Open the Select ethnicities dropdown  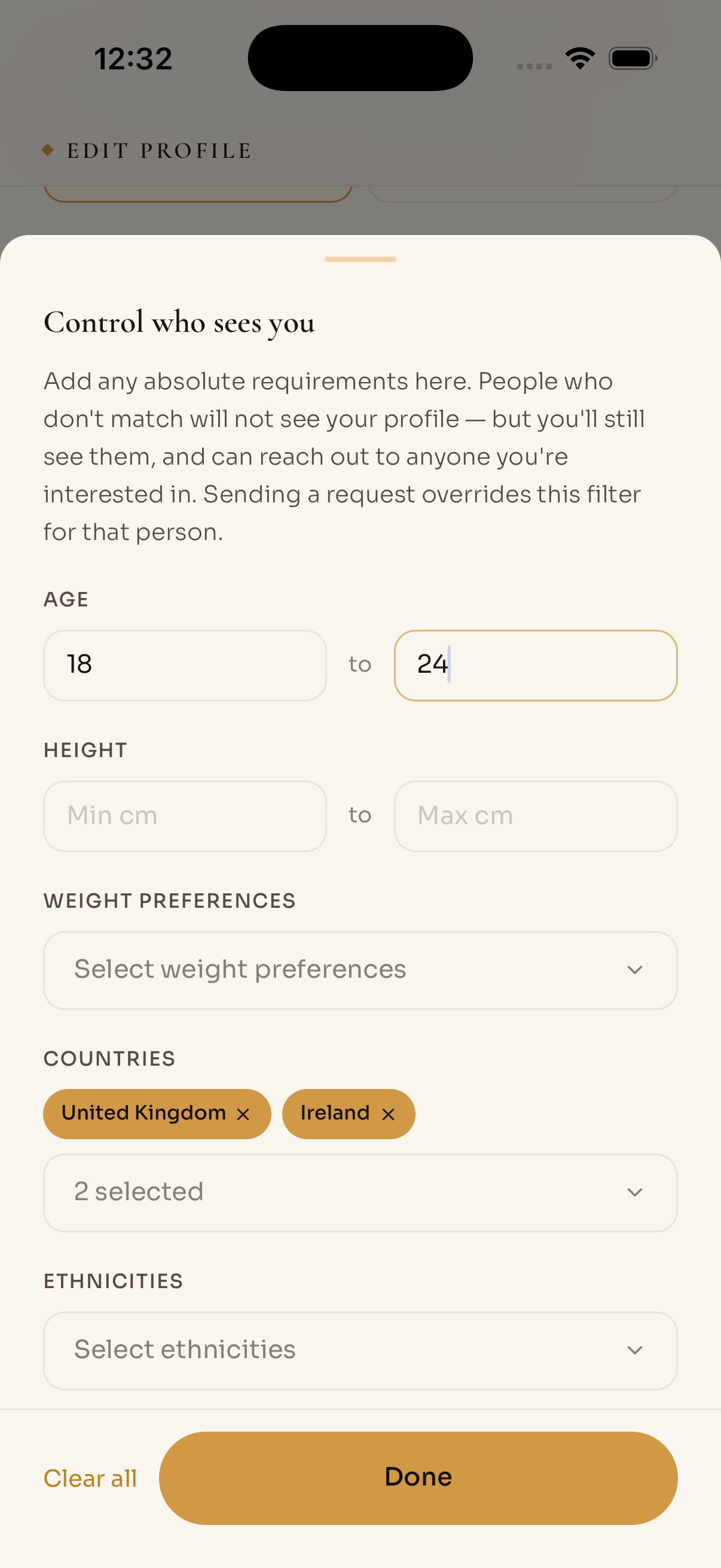360,1349
